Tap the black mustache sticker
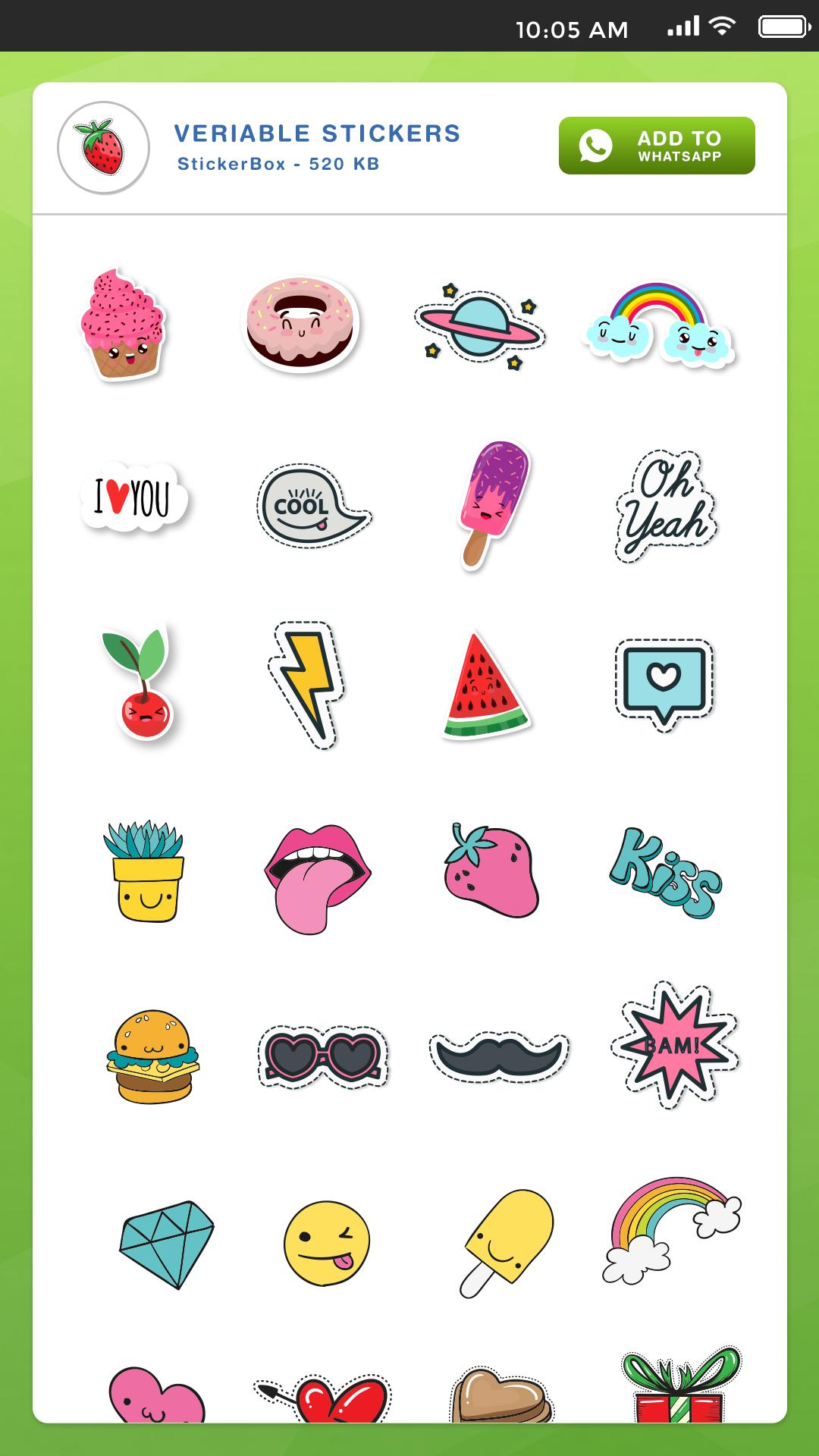The height and width of the screenshot is (1456, 819). coord(497,1056)
